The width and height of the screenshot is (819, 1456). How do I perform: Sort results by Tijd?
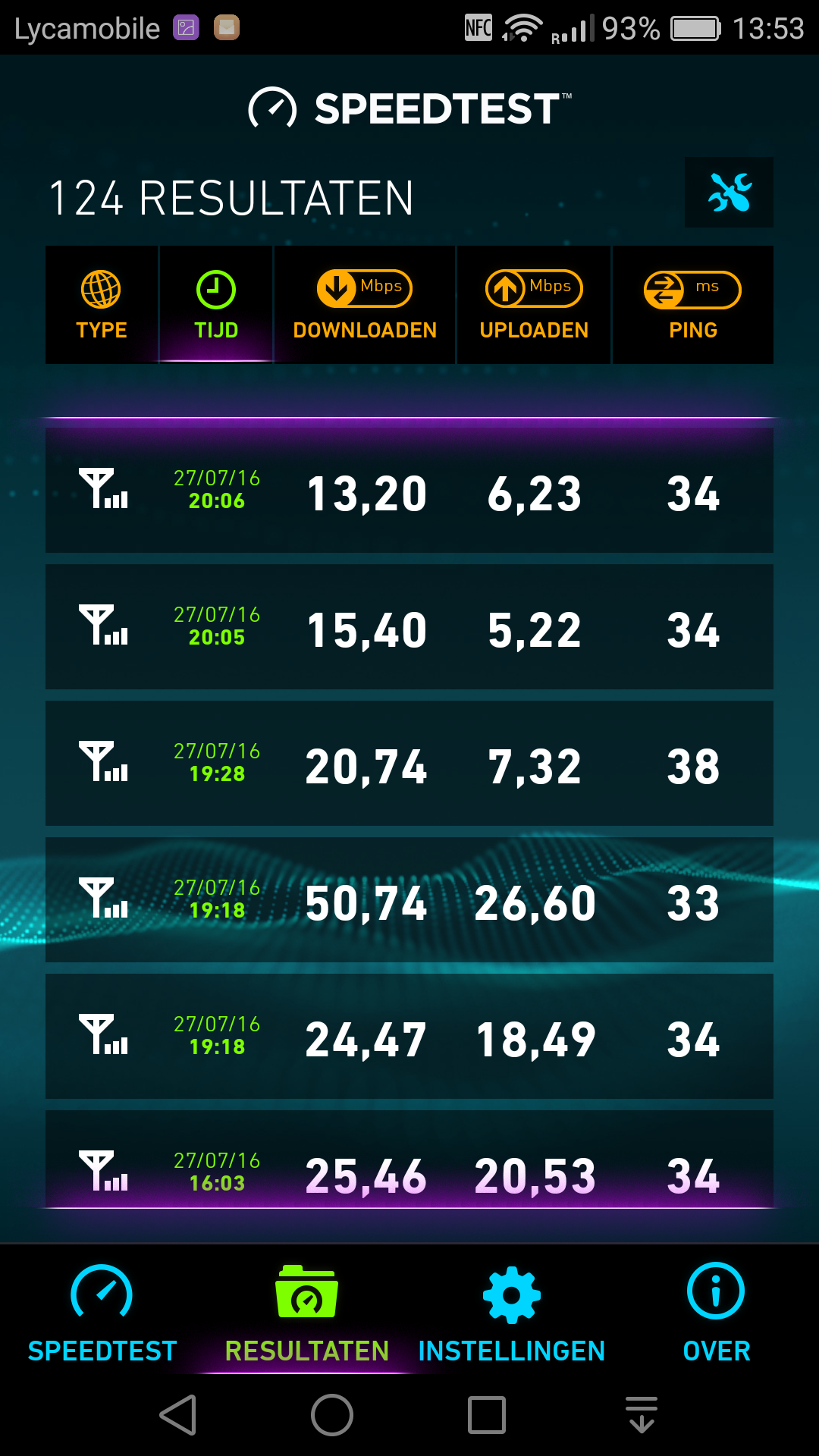click(x=216, y=305)
